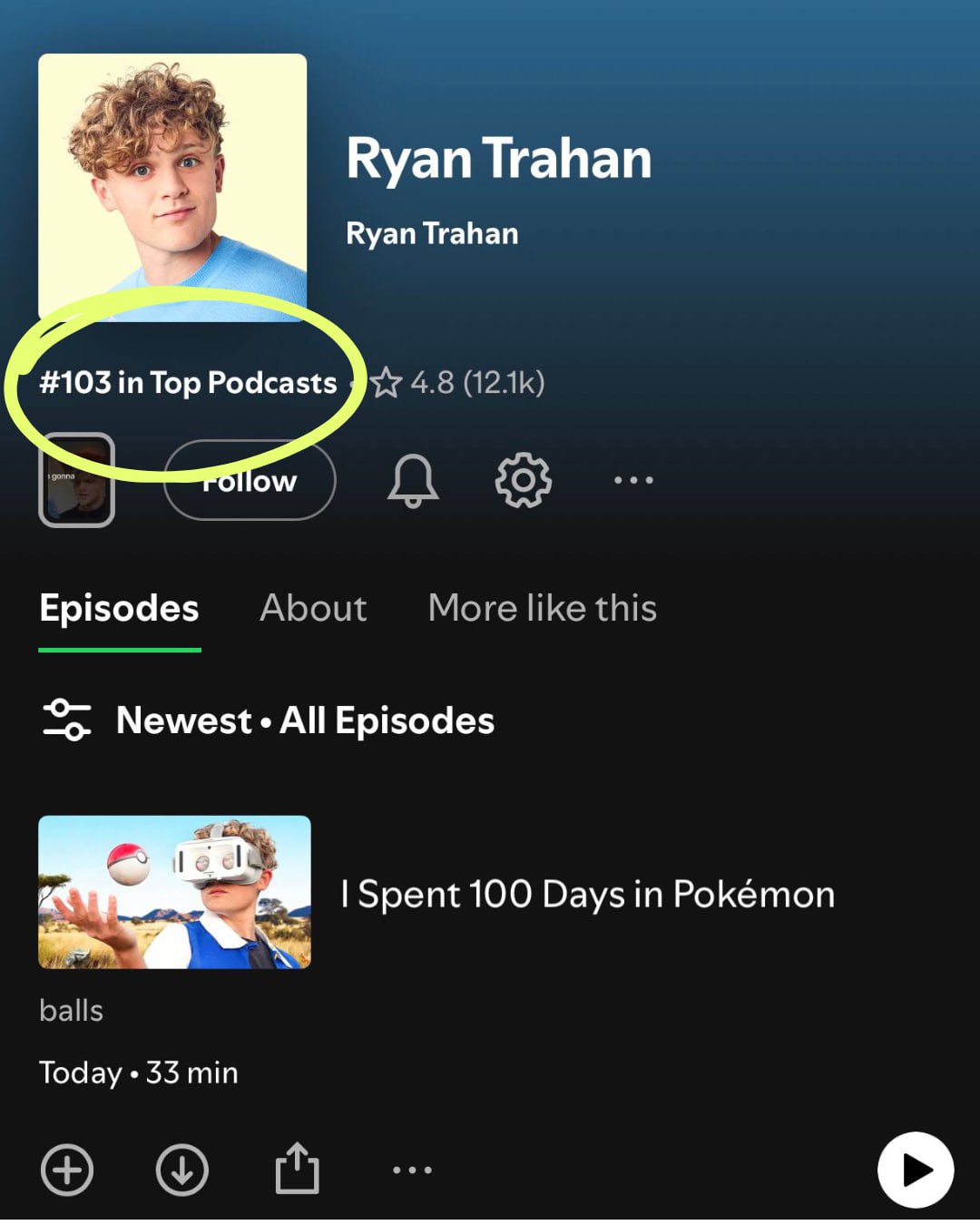The width and height of the screenshot is (980, 1225).
Task: Open the podcast's three-dot menu
Action: coord(633,480)
